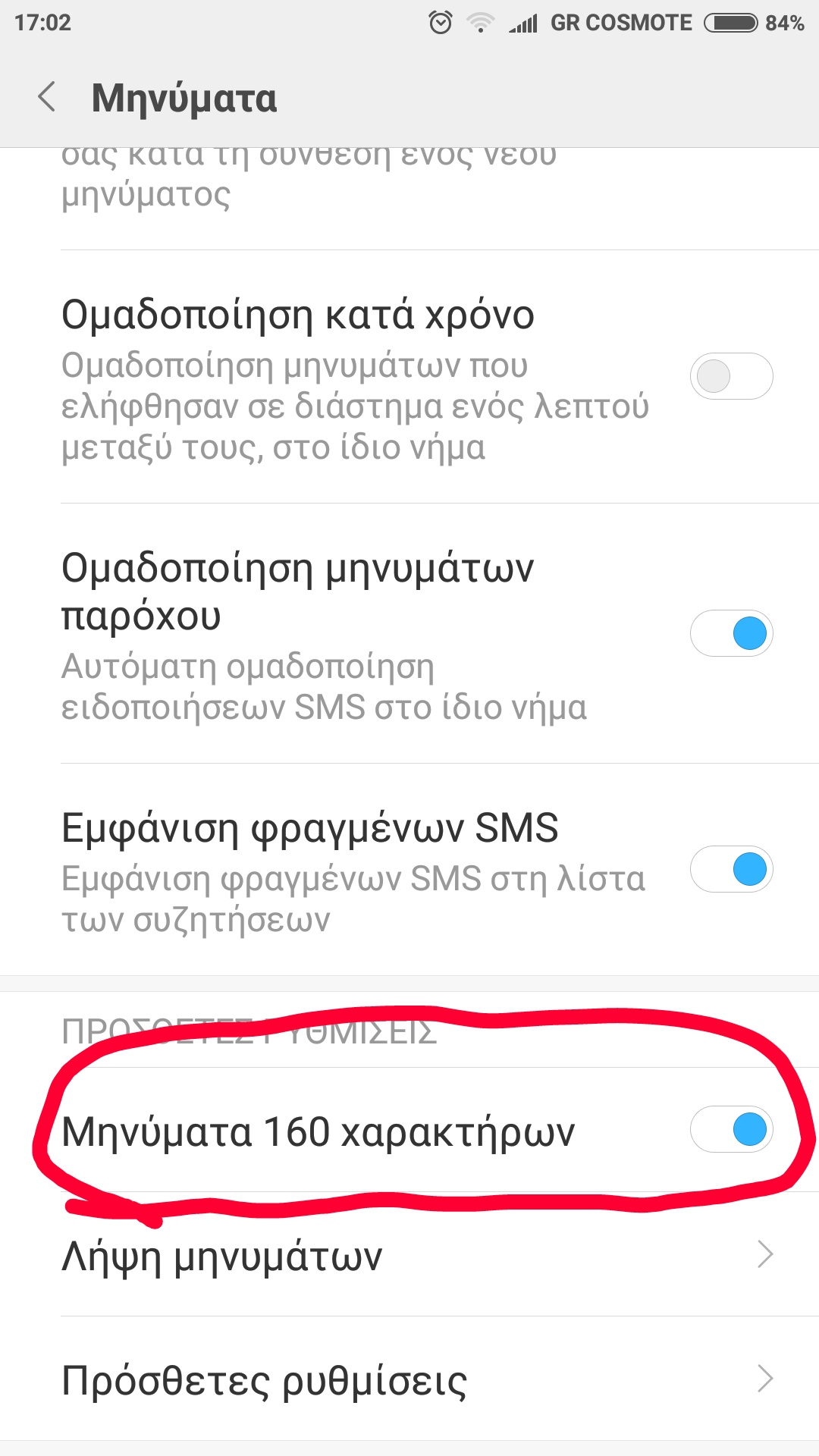Open Λήψη μηνυμάτων settings
This screenshot has height=1456, width=819.
[x=409, y=1255]
